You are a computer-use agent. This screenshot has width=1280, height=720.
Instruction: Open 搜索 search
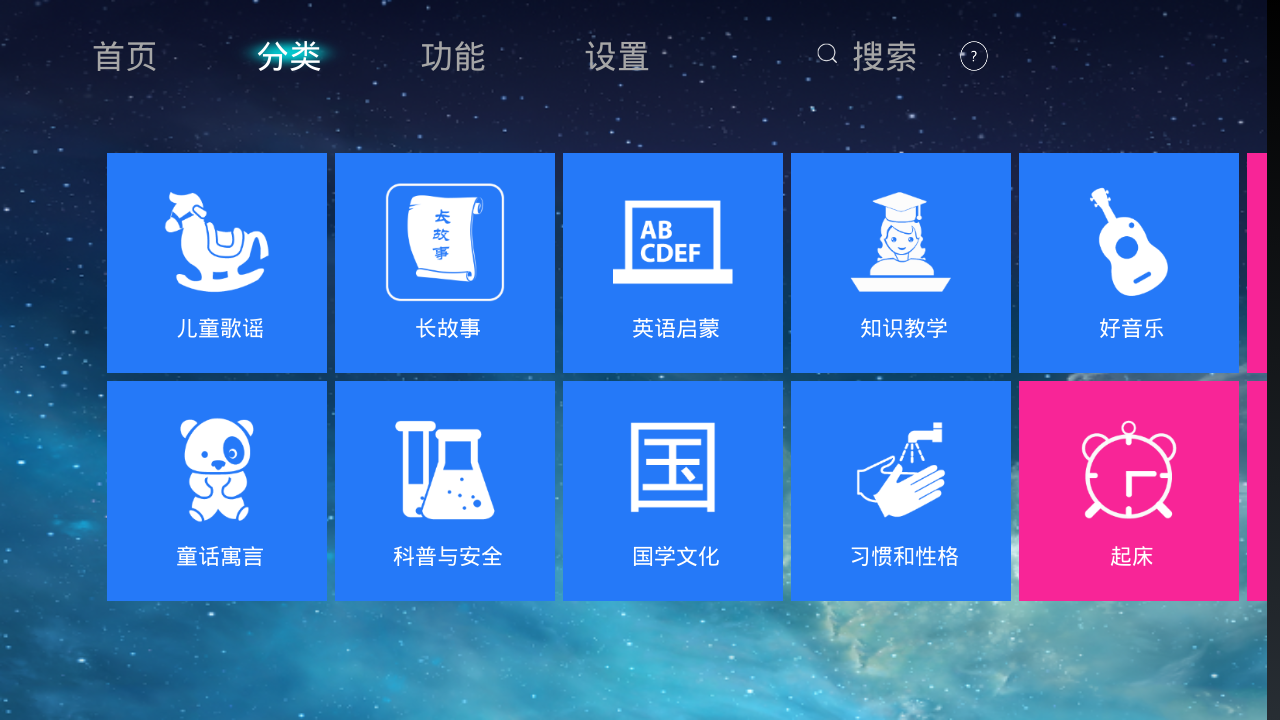(x=867, y=57)
